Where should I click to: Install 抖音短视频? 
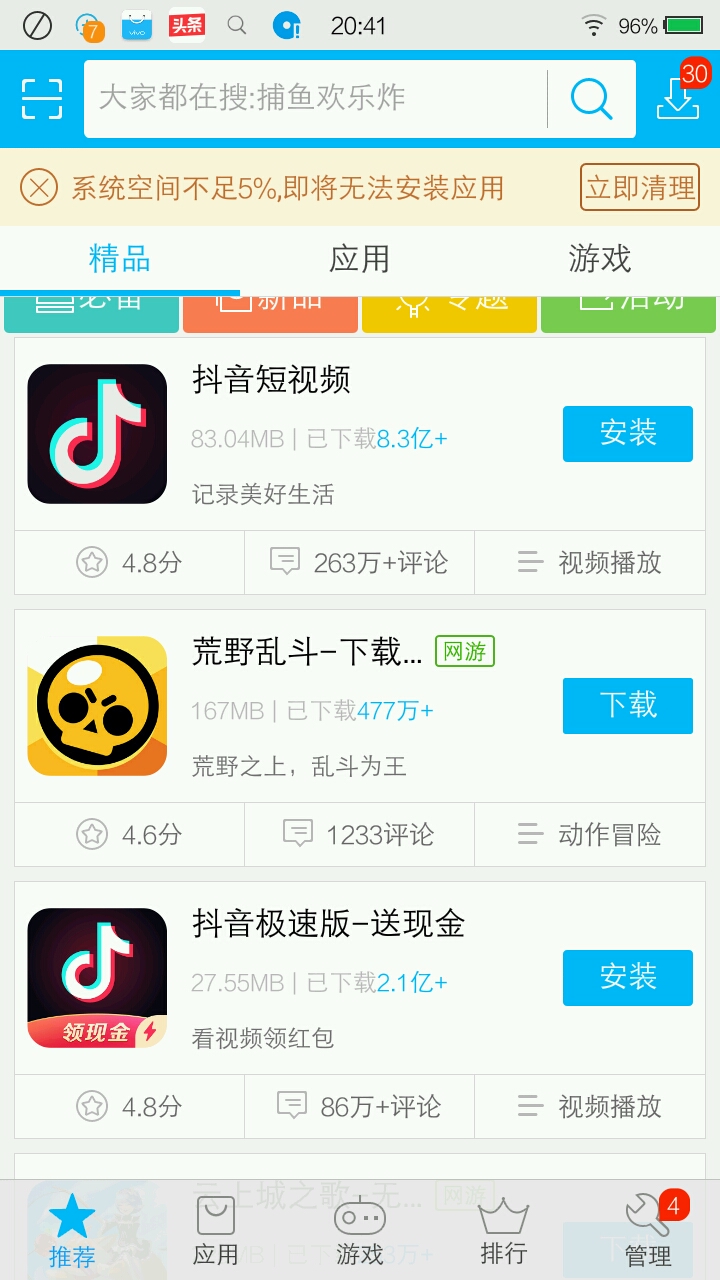[x=627, y=433]
